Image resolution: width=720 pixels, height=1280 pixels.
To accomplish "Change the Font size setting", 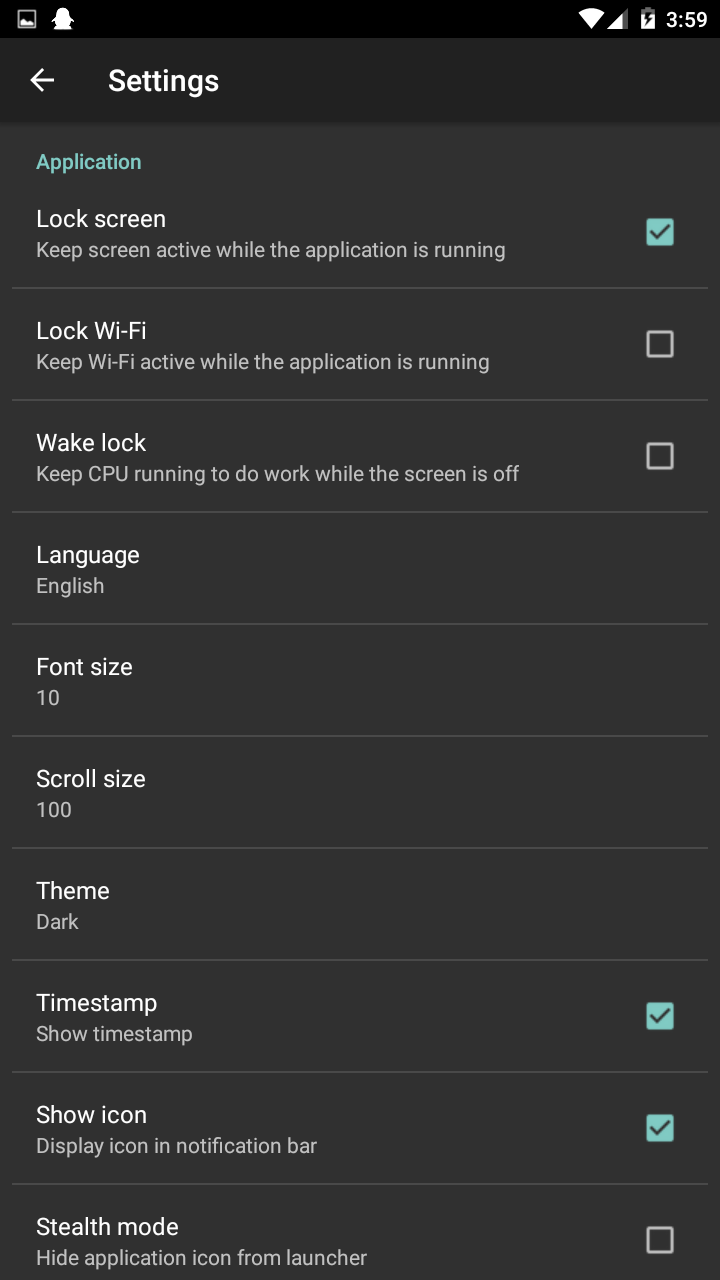I will point(85,681).
